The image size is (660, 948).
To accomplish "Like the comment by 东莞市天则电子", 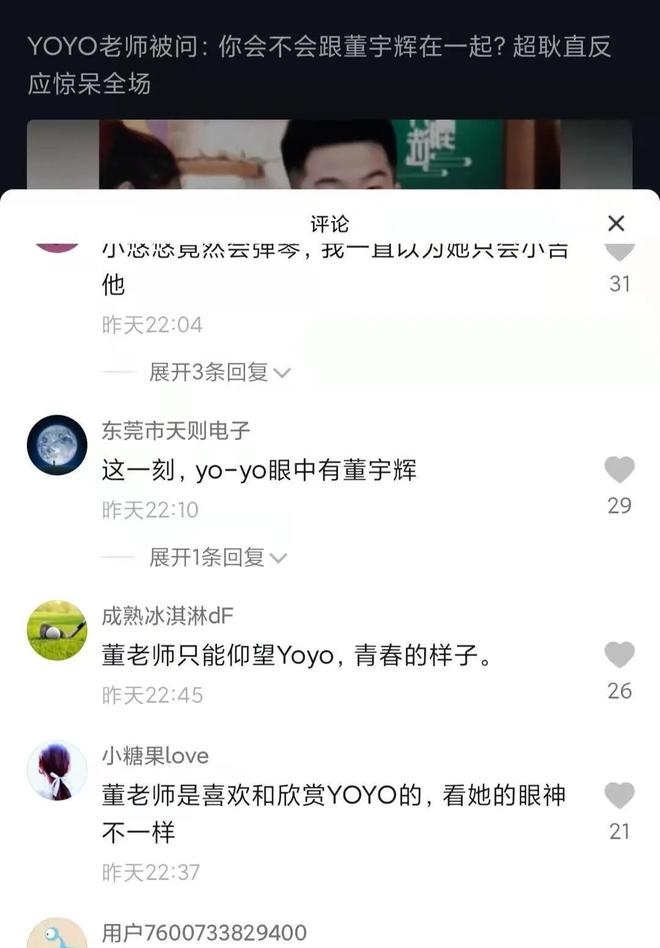I will point(620,469).
